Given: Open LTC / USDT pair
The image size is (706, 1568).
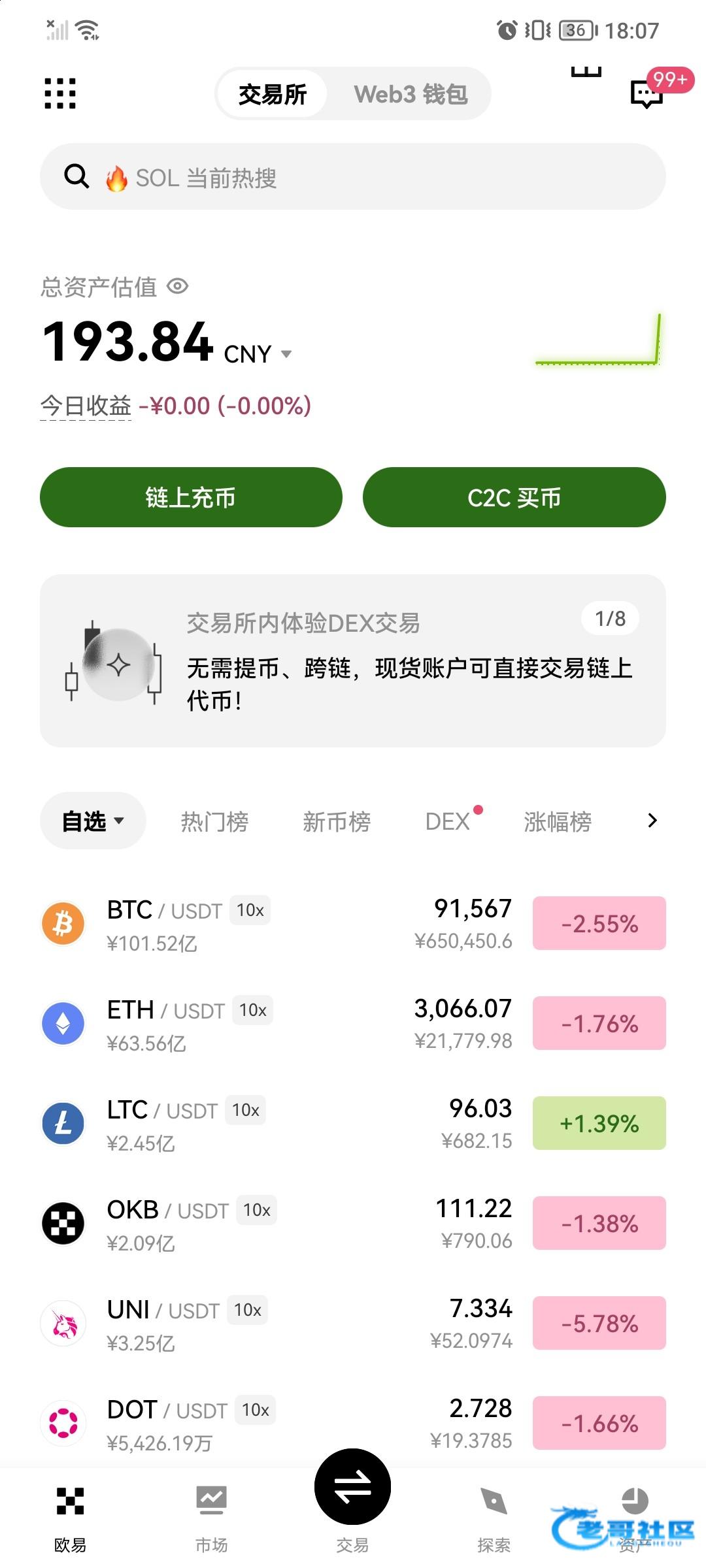Looking at the screenshot, I should coord(261,1124).
